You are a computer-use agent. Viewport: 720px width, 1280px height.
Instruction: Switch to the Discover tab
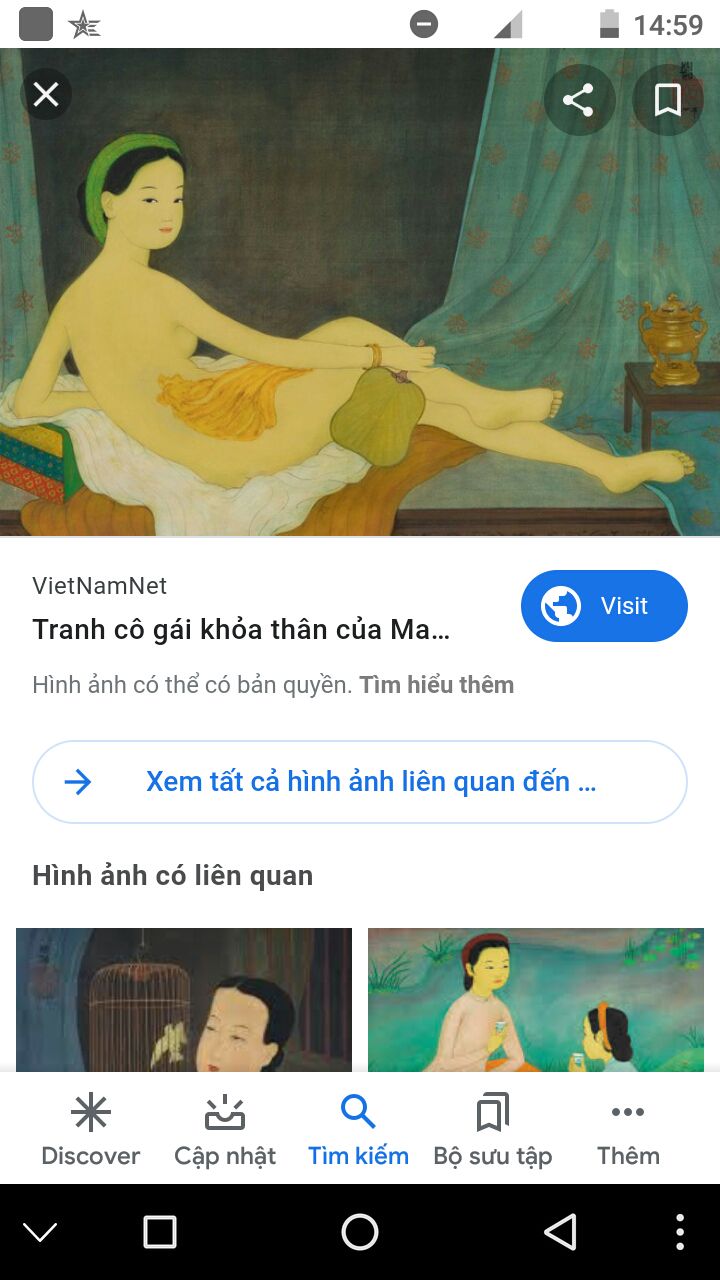pyautogui.click(x=90, y=1130)
